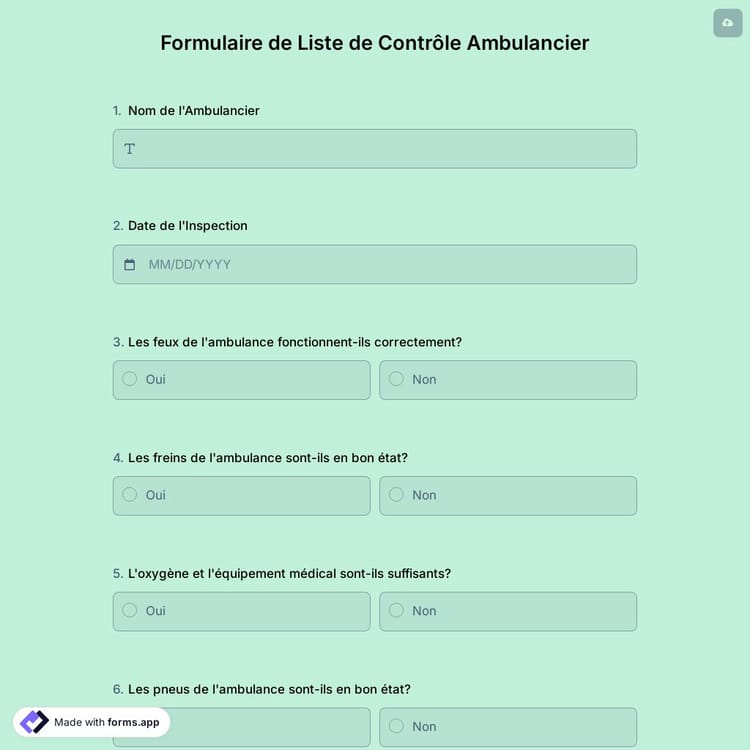750x750 pixels.
Task: Focus the Nom de l'Ambulancier text field
Action: (374, 149)
